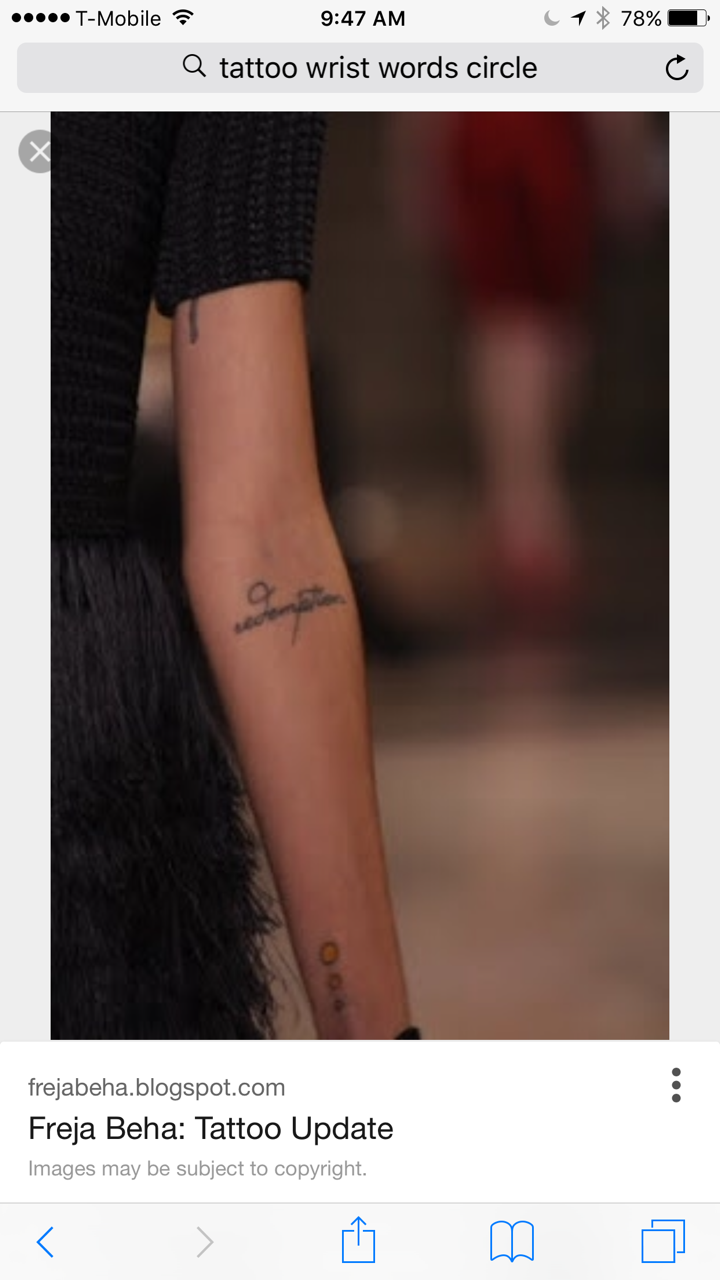The height and width of the screenshot is (1280, 720).
Task: Tap the search address bar
Action: pyautogui.click(x=360, y=68)
